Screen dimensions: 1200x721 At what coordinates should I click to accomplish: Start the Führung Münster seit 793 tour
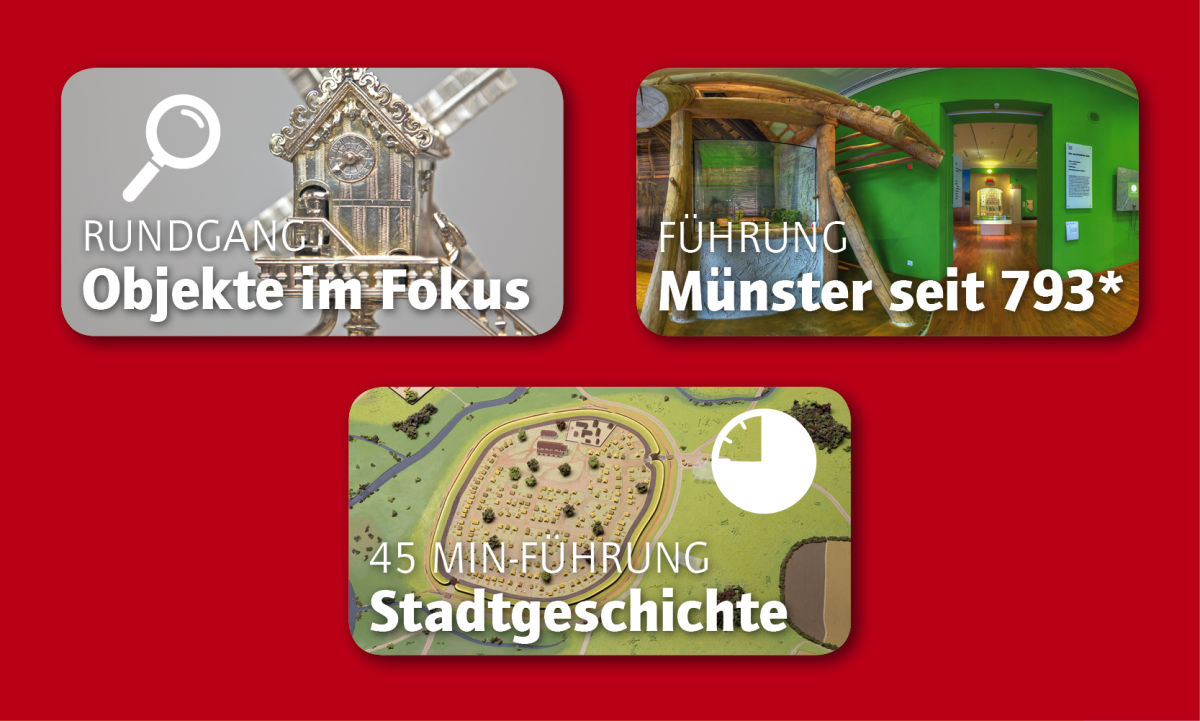pyautogui.click(x=888, y=202)
